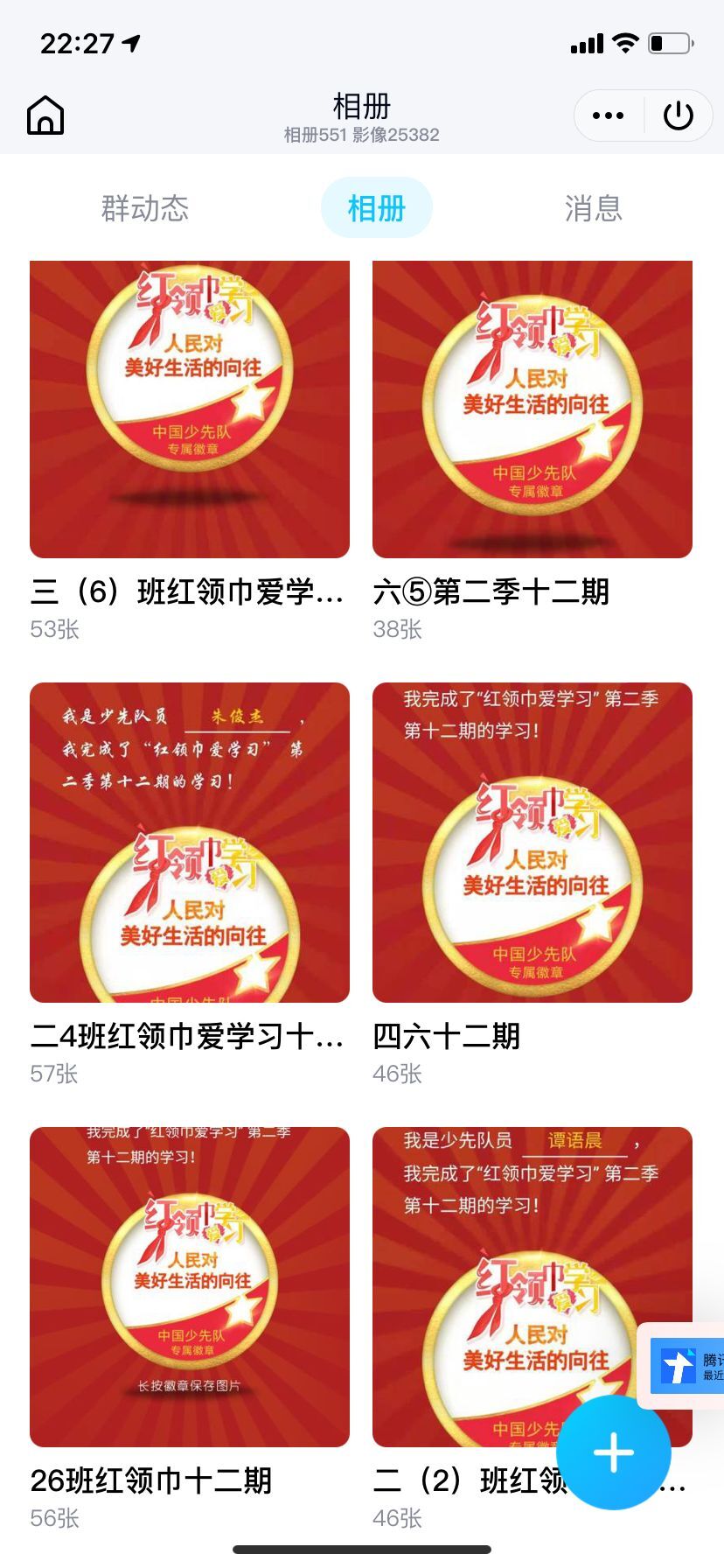Open album 三（6）班红领巾爱学
Screen dimensions: 724x1568
[x=190, y=409]
